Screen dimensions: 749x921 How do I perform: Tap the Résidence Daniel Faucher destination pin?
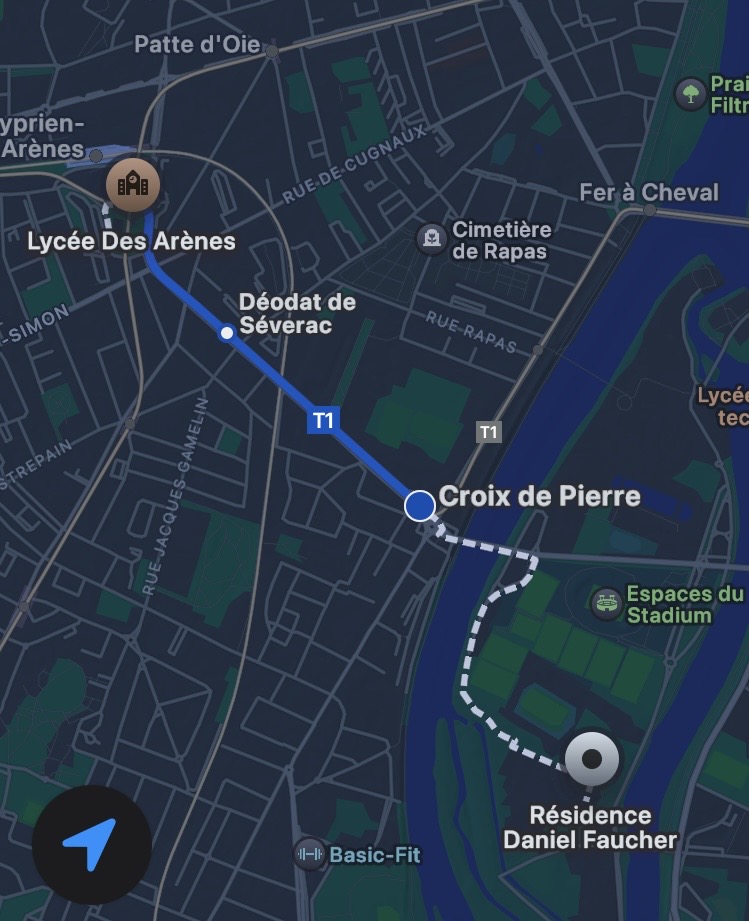coord(591,759)
